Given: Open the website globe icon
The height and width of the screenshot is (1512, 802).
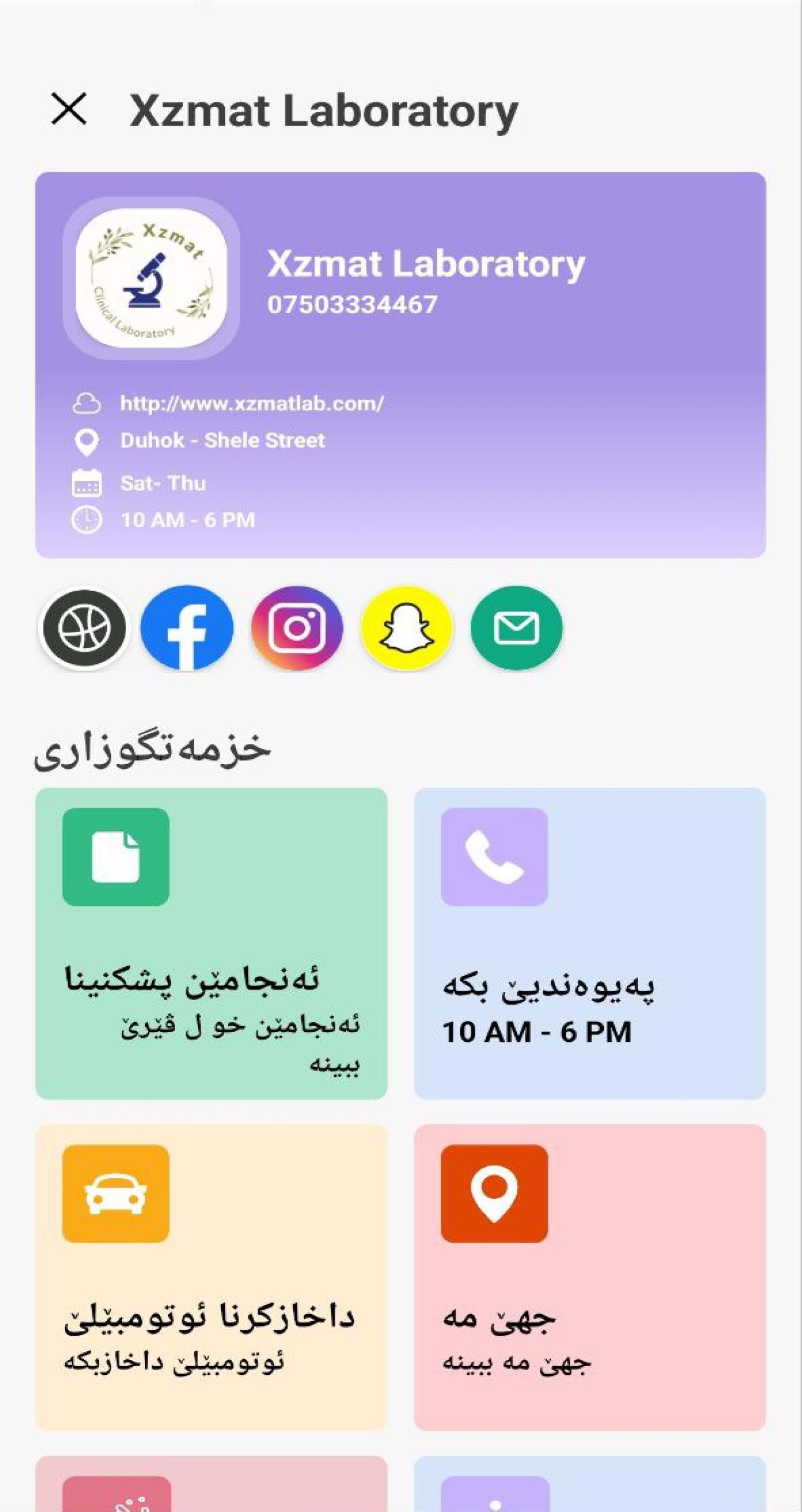Looking at the screenshot, I should point(85,628).
